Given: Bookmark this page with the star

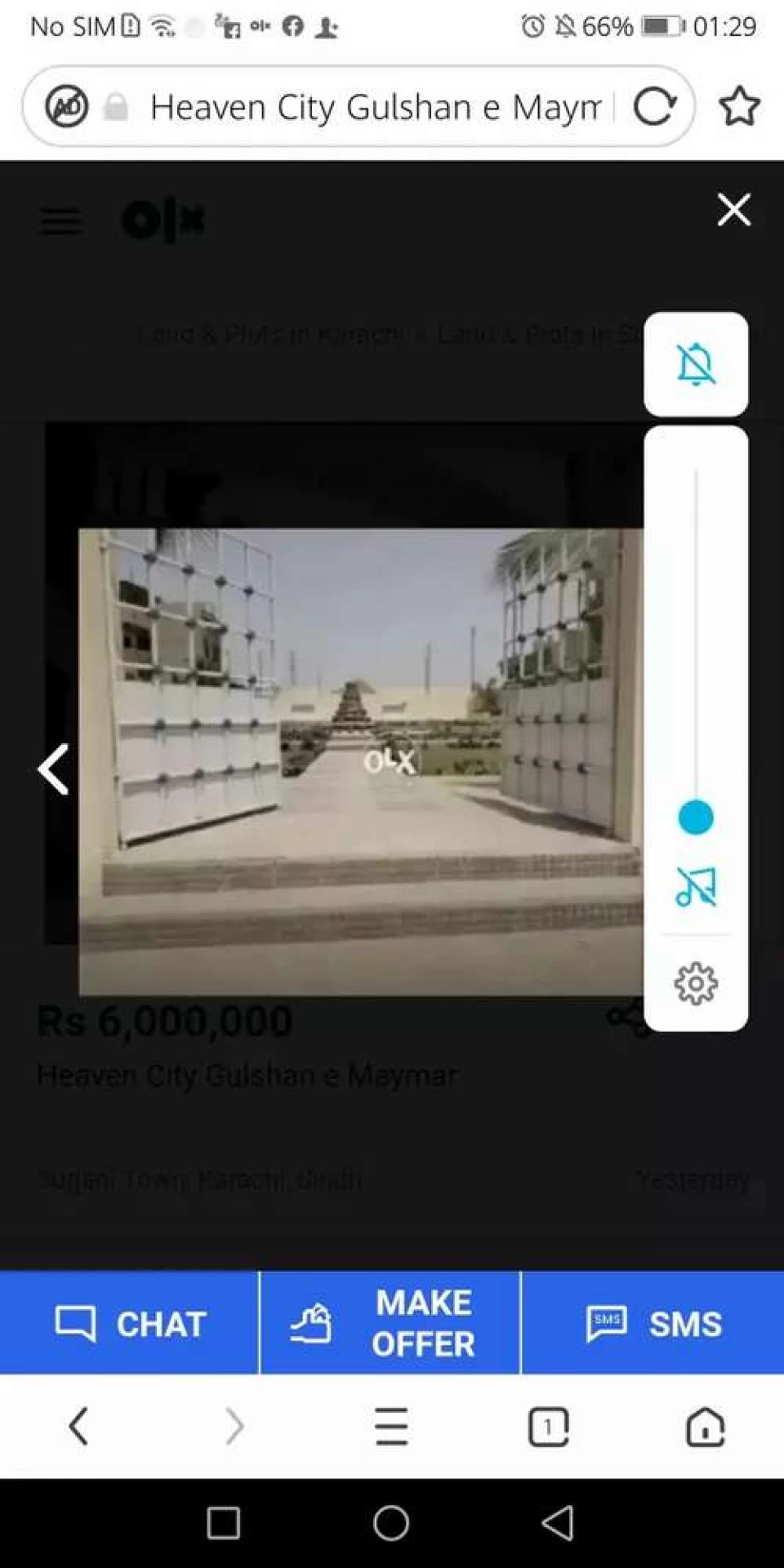Looking at the screenshot, I should (739, 106).
